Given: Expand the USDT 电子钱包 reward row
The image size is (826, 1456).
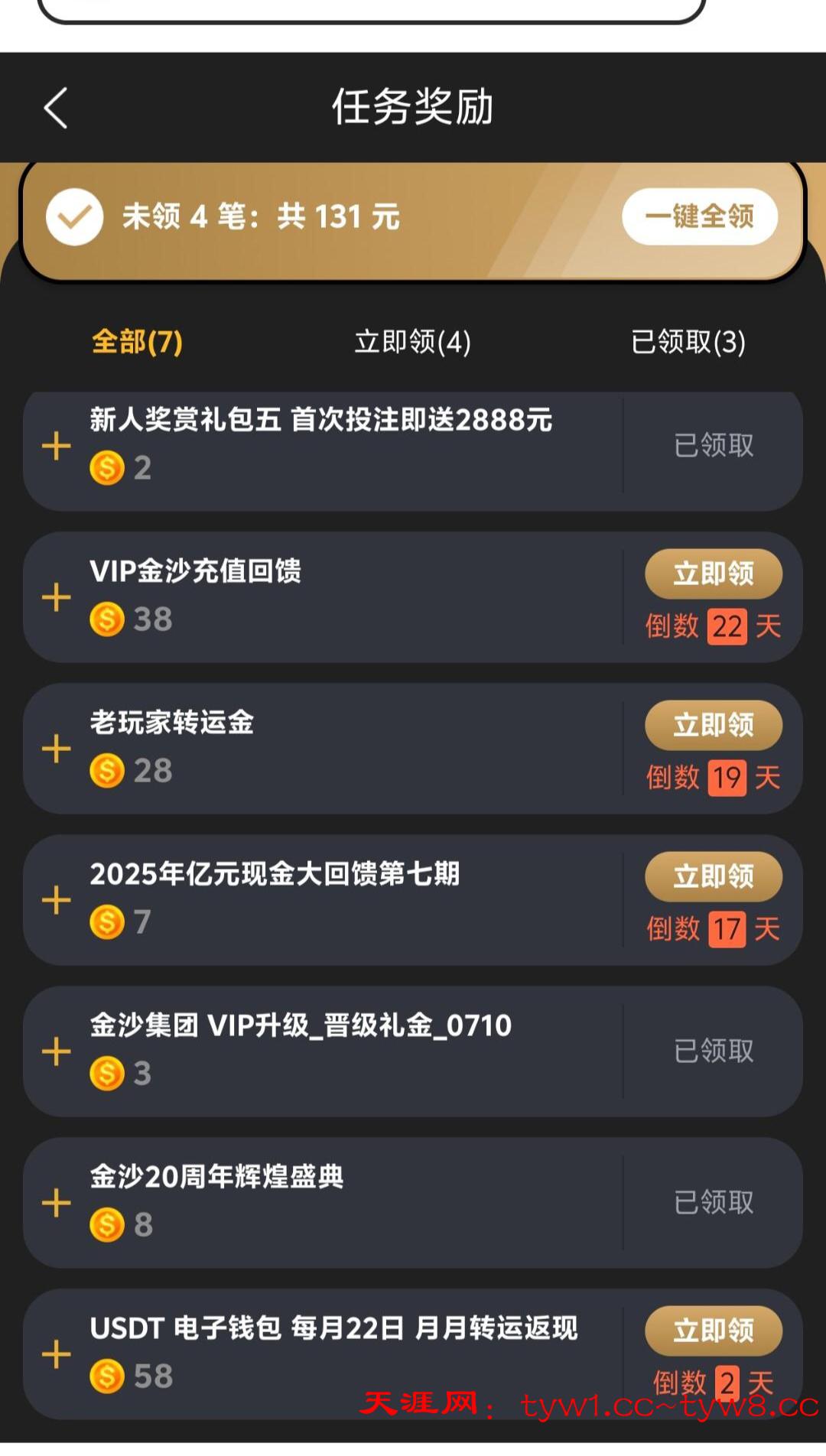Looking at the screenshot, I should click(x=57, y=1354).
